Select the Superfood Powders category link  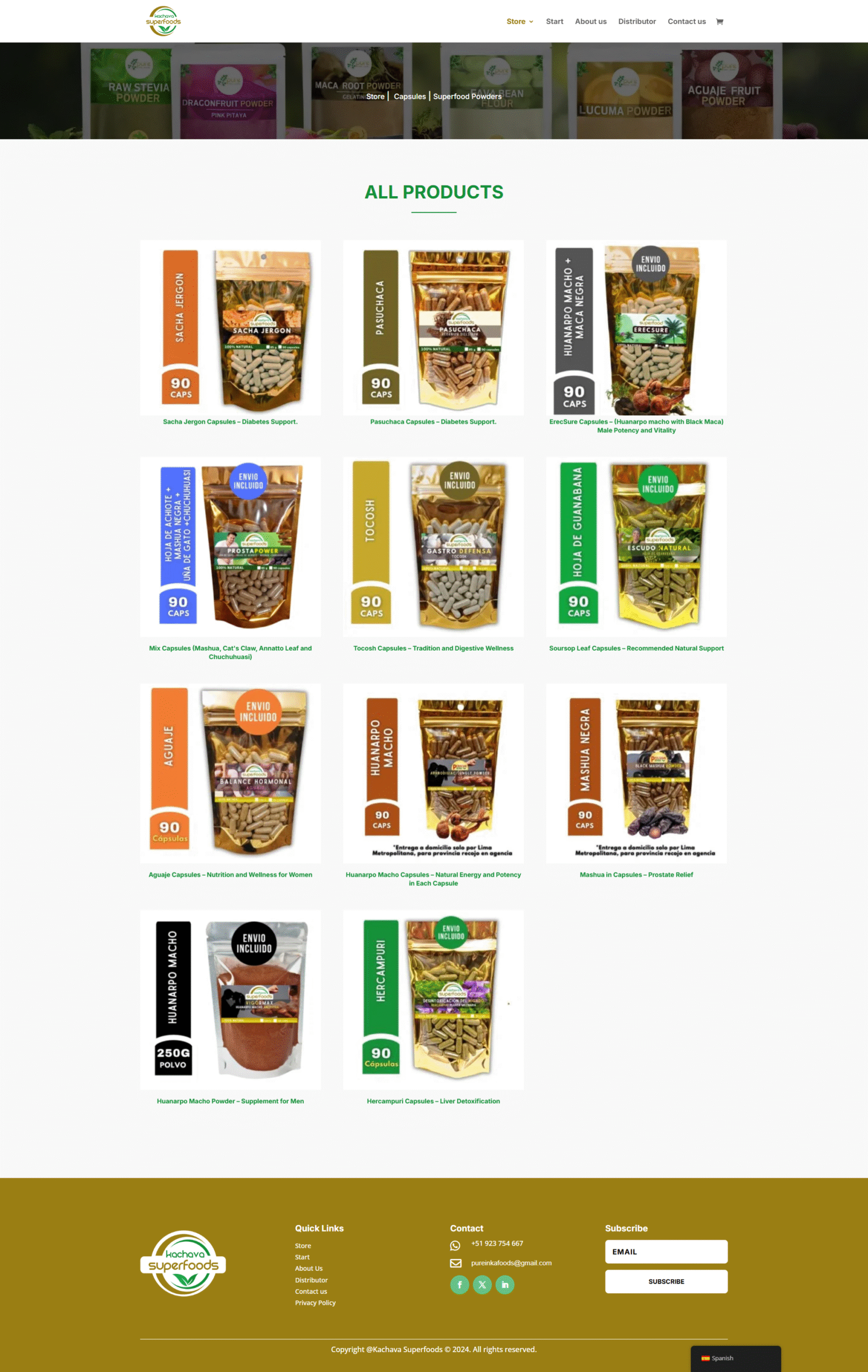pyautogui.click(x=467, y=96)
